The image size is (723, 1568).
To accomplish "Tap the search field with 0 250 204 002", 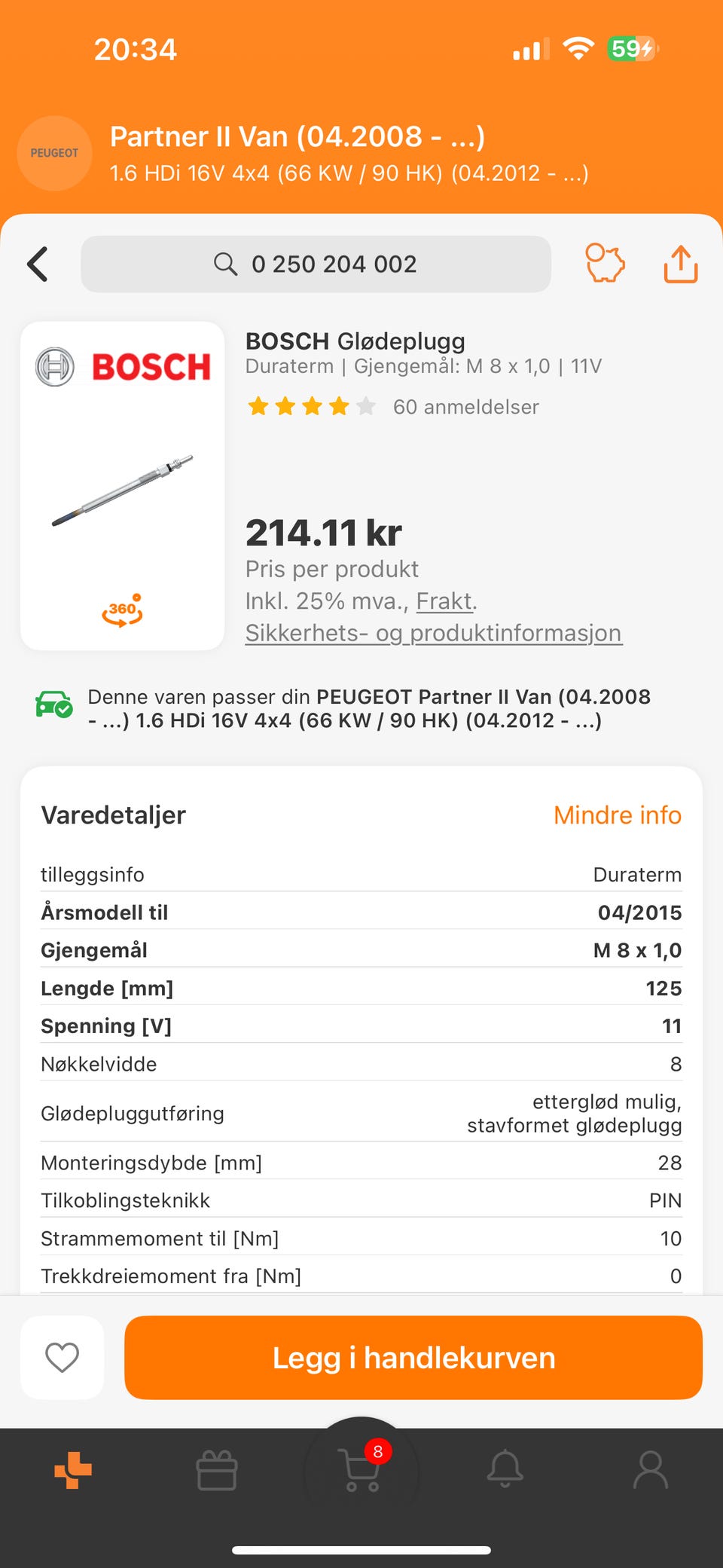I will (x=316, y=264).
